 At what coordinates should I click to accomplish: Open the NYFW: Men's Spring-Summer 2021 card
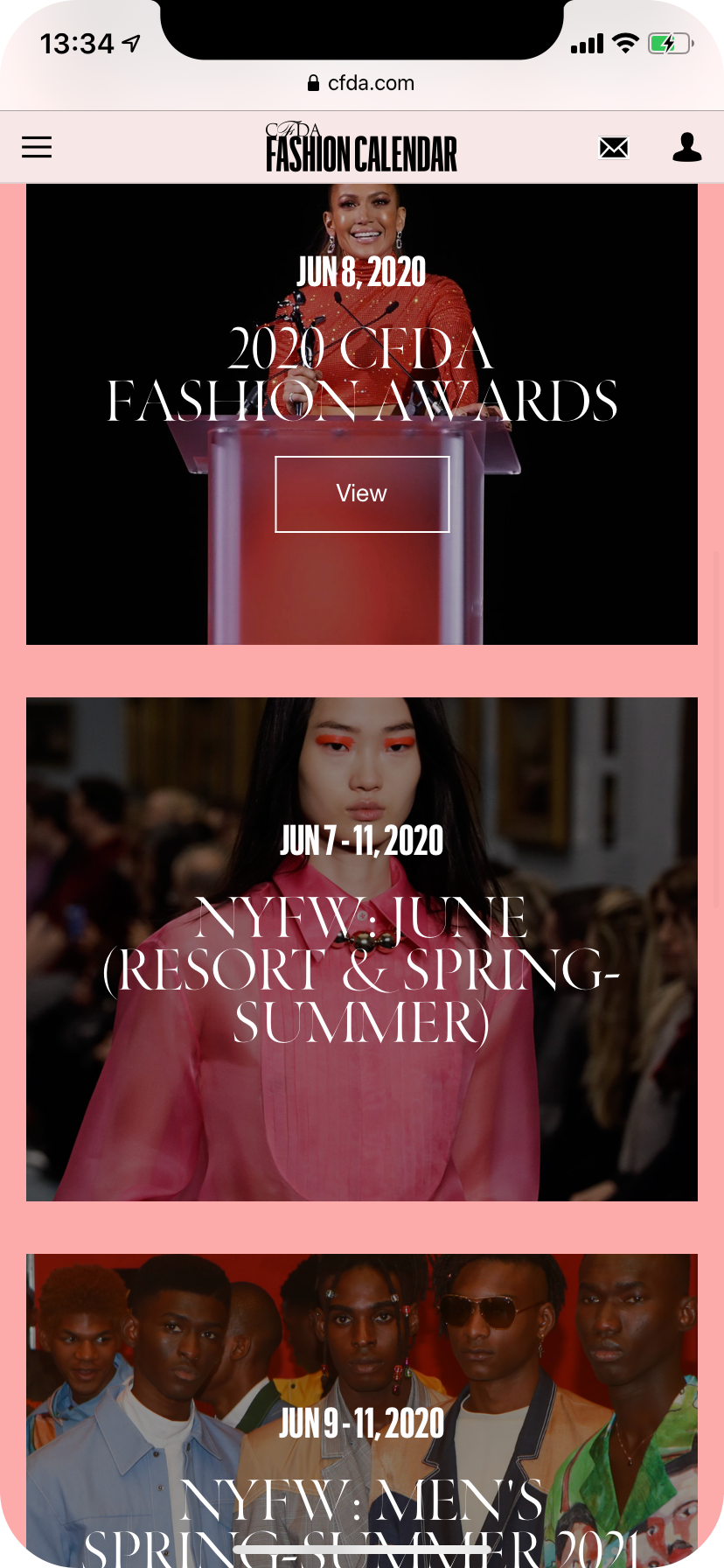(x=362, y=1409)
